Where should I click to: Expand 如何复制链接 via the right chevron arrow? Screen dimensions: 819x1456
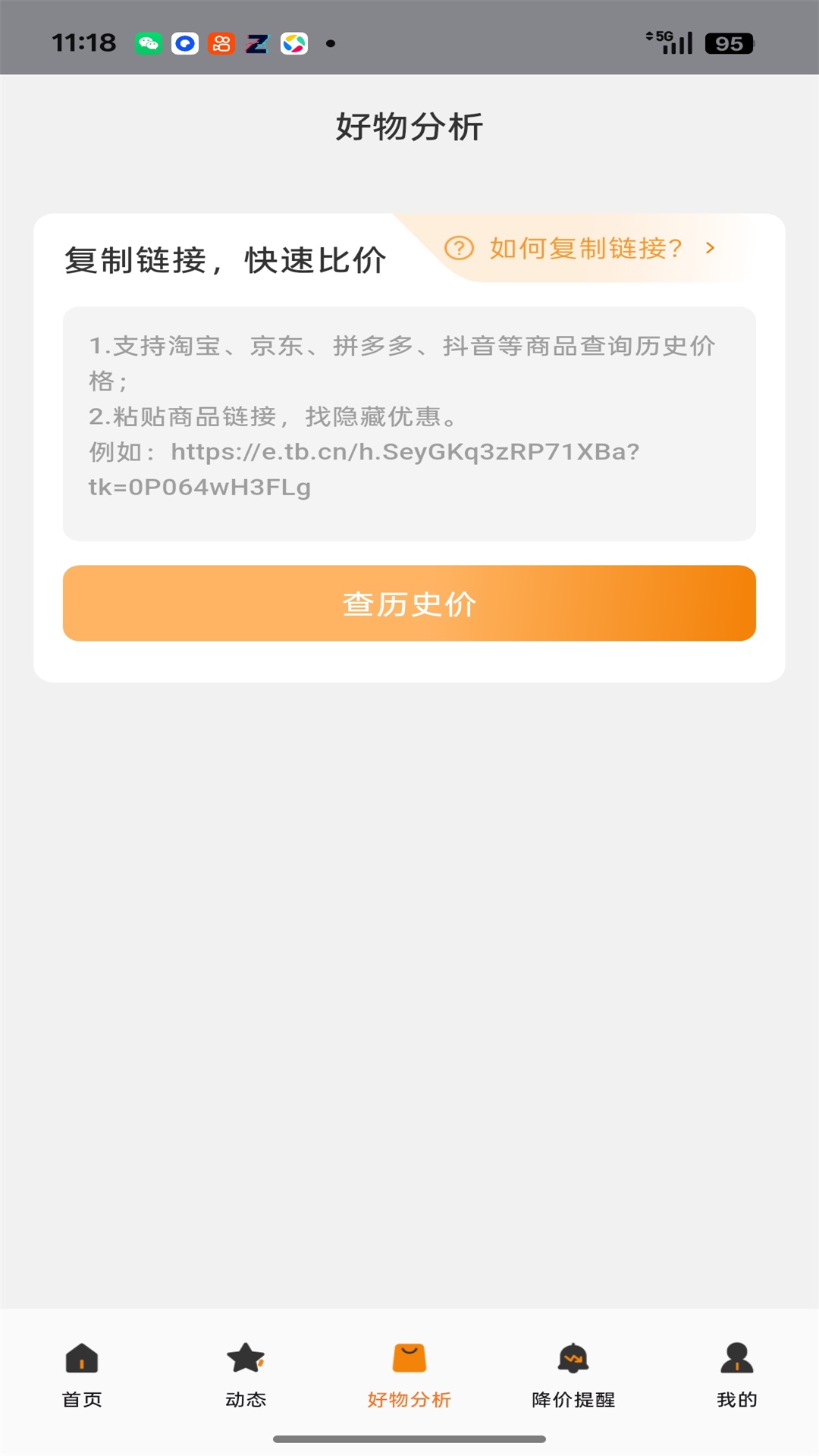(710, 248)
